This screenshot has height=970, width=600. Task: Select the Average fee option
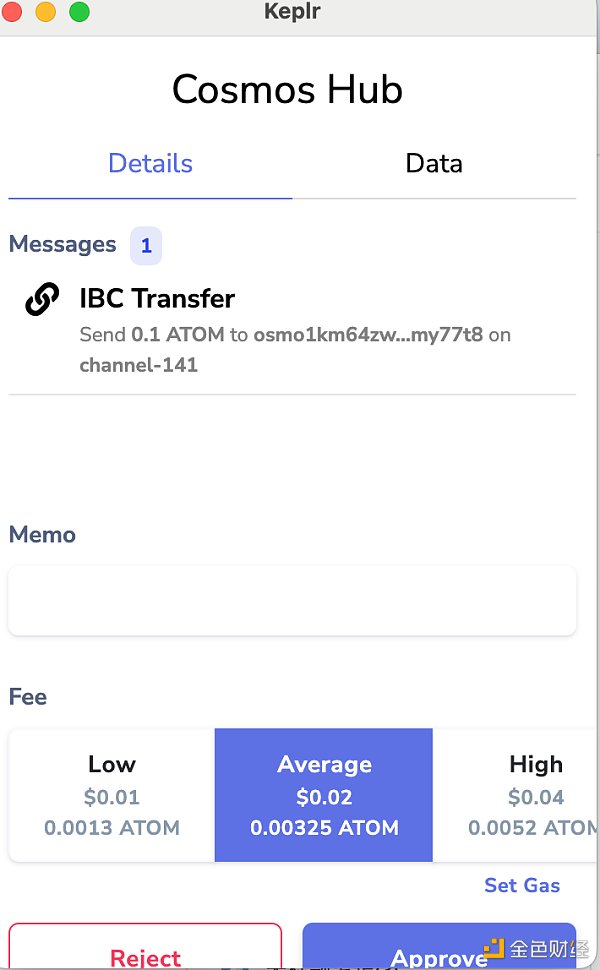pos(324,795)
